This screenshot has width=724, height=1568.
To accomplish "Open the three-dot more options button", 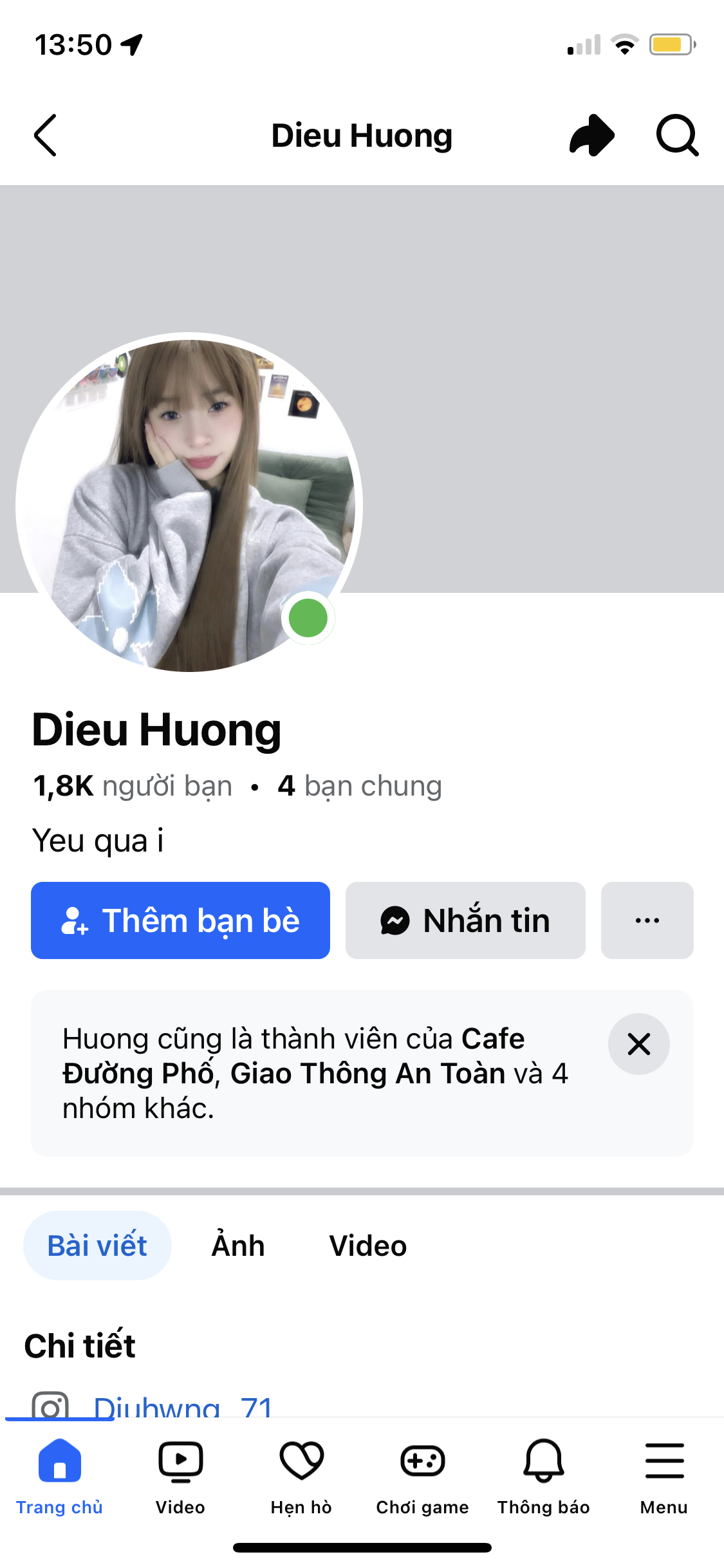I will tap(647, 920).
